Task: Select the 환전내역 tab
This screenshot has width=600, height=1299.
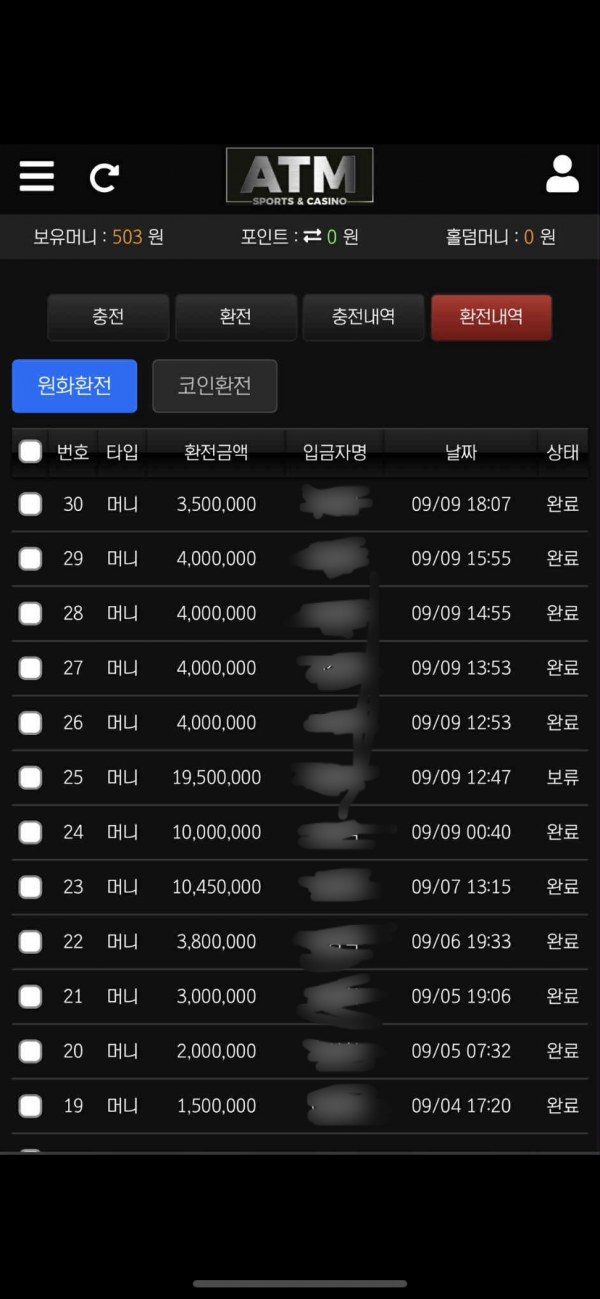Action: click(491, 317)
